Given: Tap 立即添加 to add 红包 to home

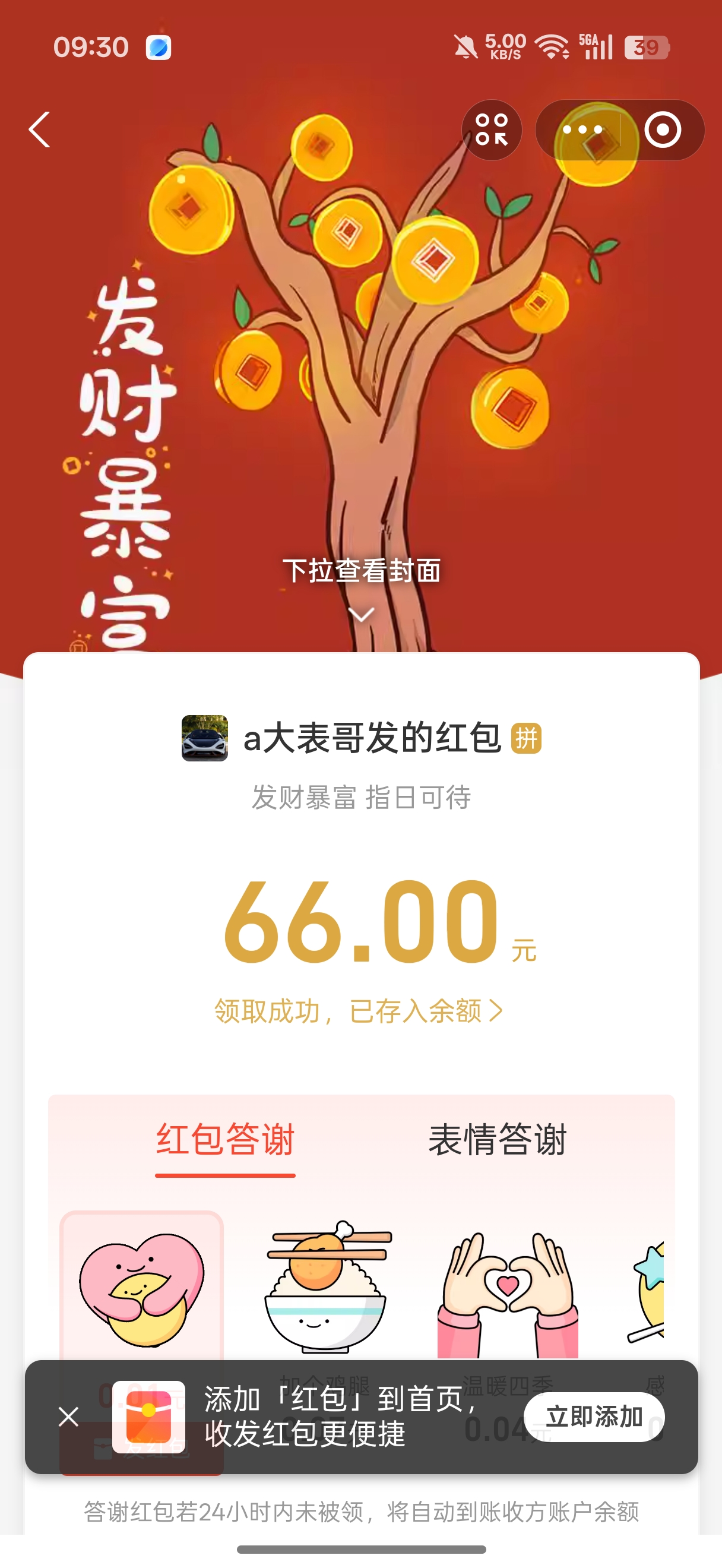Looking at the screenshot, I should click(594, 1417).
